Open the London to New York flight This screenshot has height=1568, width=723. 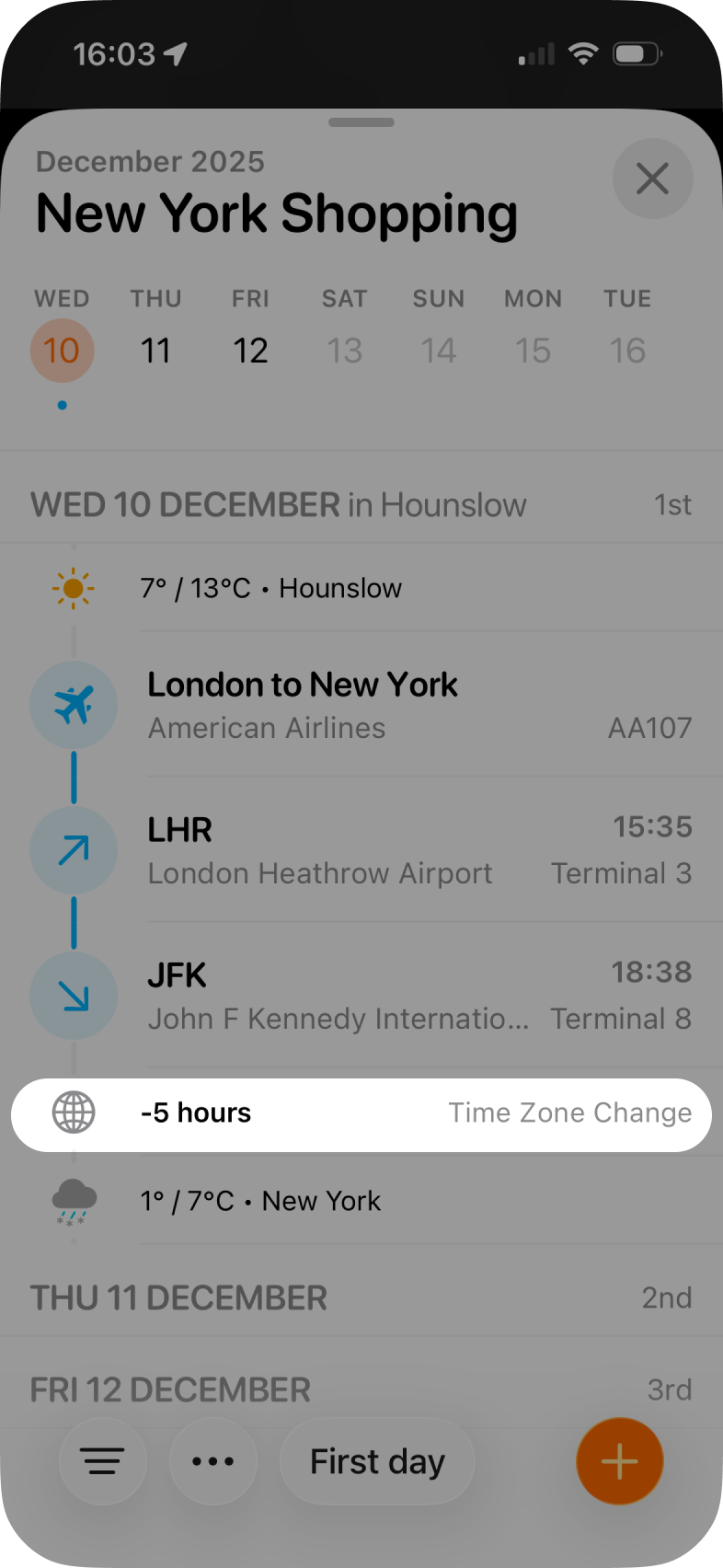(x=368, y=705)
